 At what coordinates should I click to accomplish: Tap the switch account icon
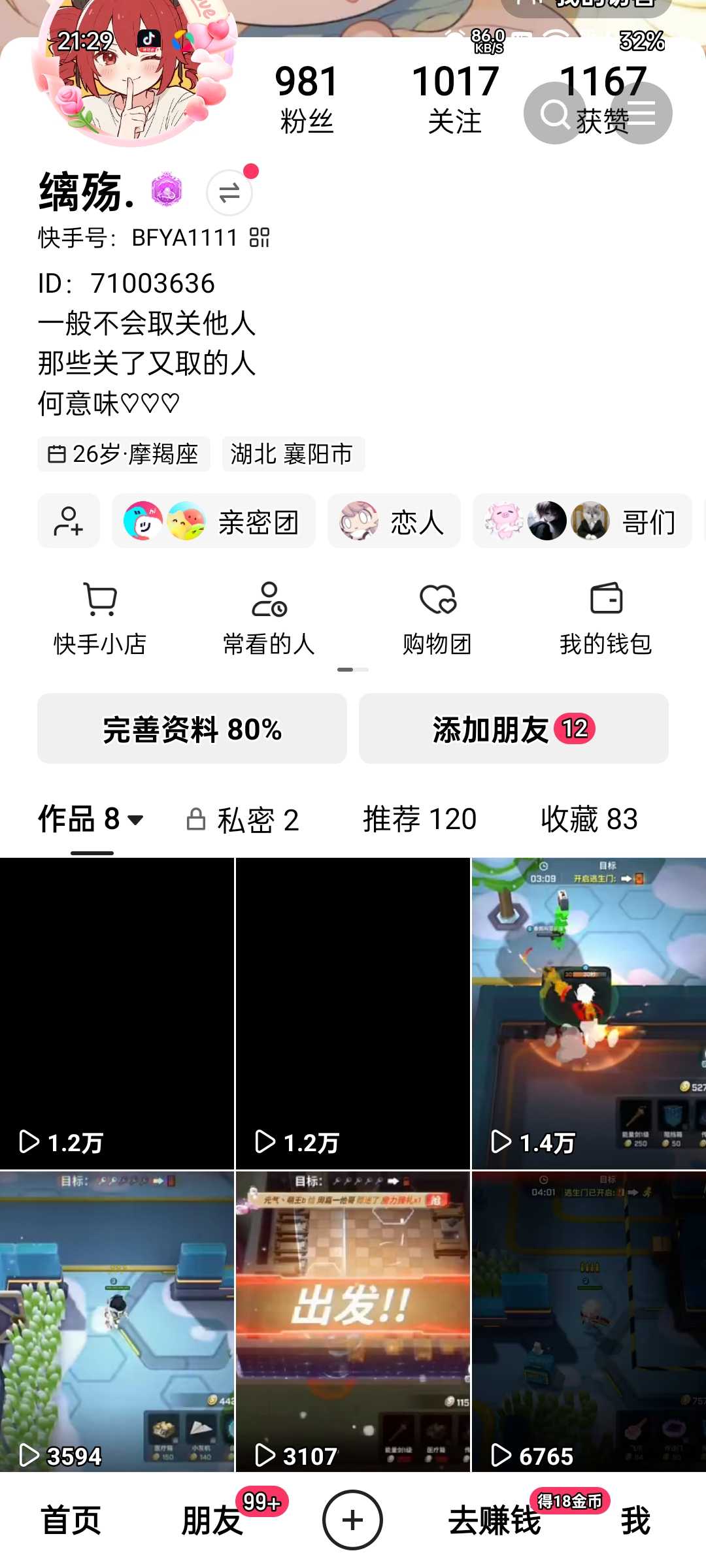pos(229,193)
